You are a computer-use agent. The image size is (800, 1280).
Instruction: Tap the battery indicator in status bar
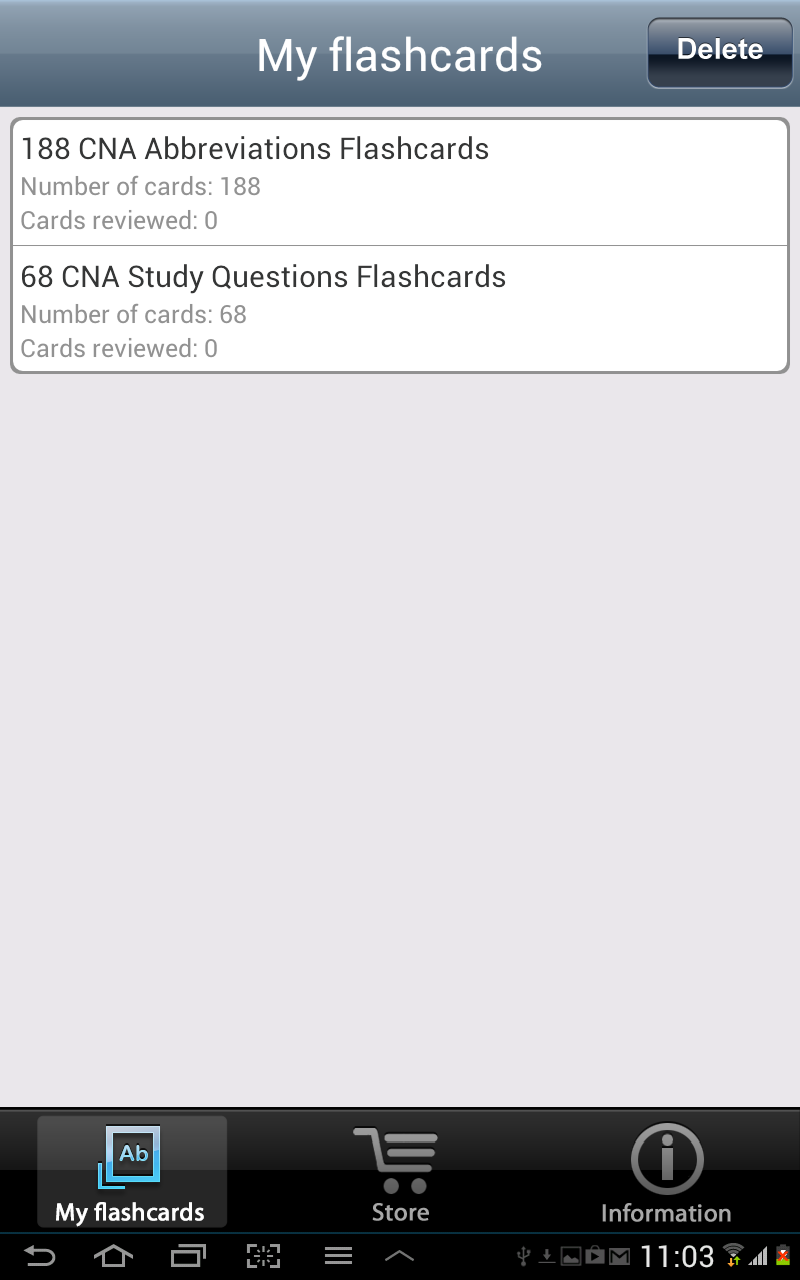[781, 1255]
